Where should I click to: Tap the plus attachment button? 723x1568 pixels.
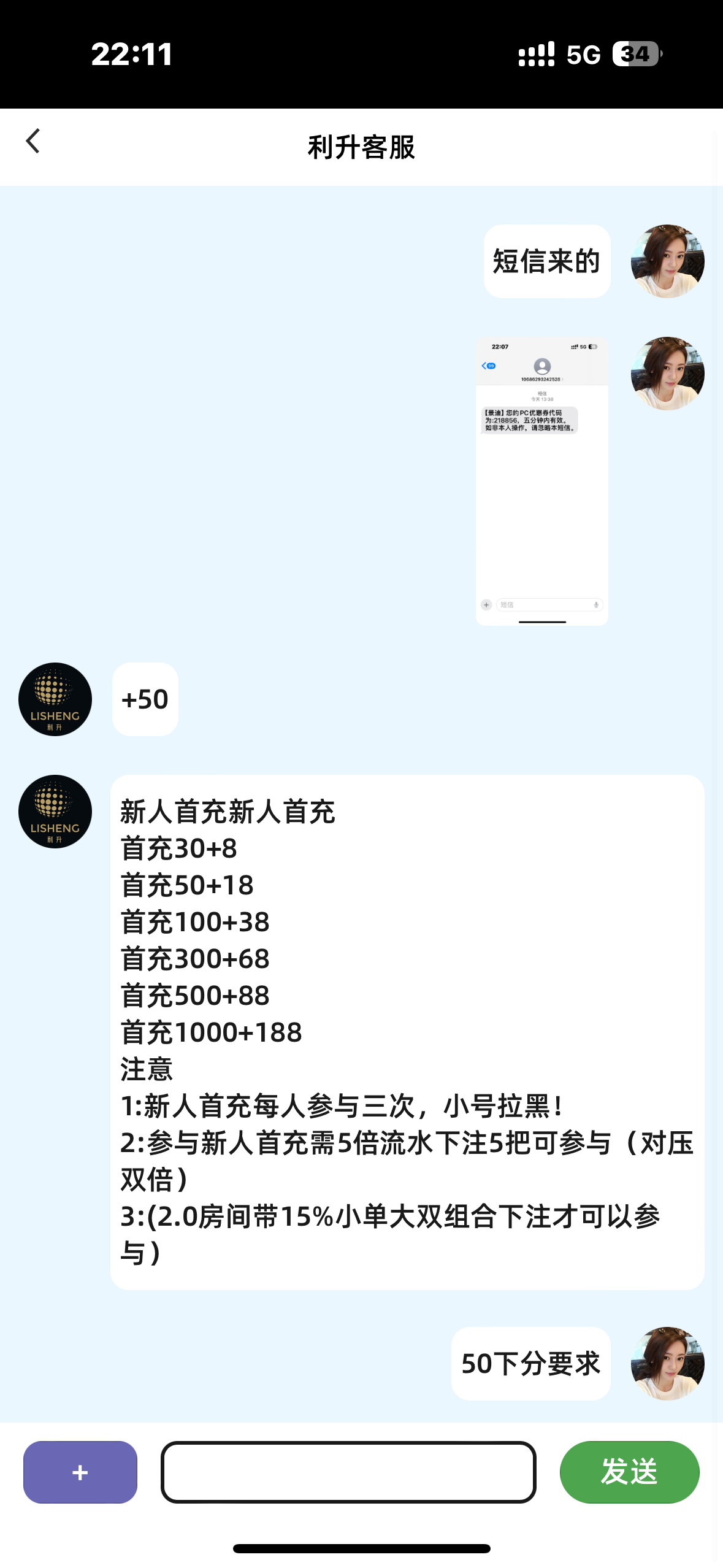pyautogui.click(x=80, y=1472)
